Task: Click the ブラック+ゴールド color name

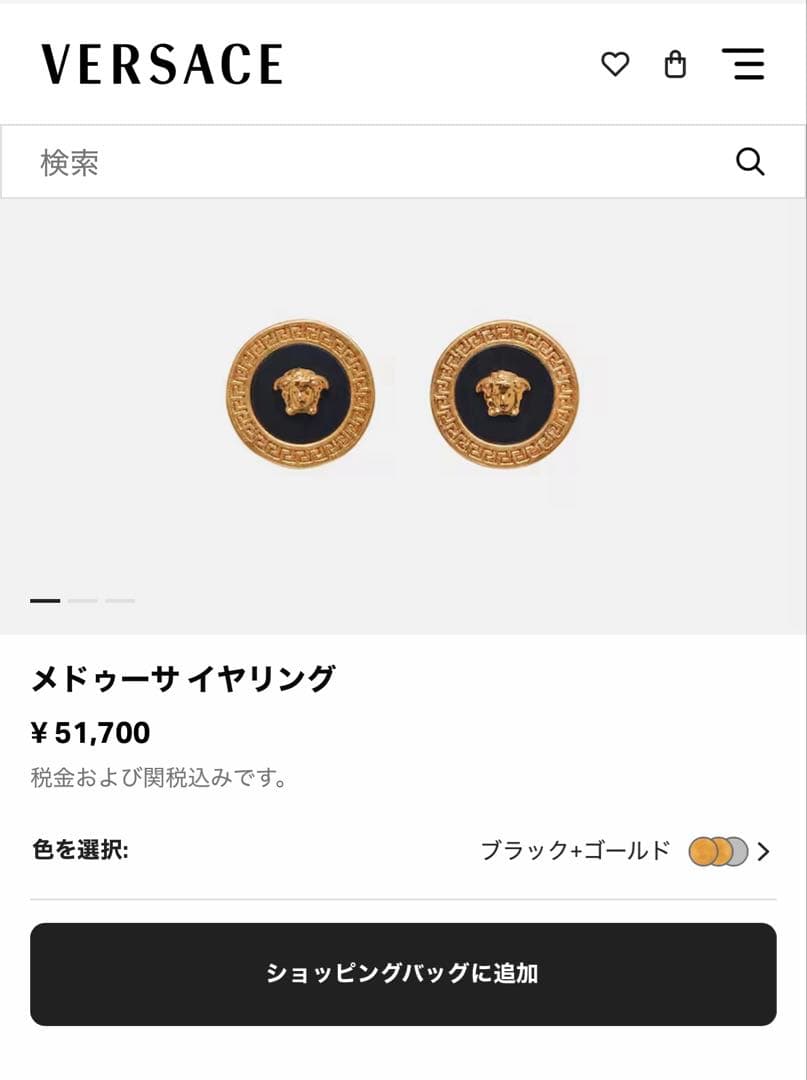Action: coord(577,852)
